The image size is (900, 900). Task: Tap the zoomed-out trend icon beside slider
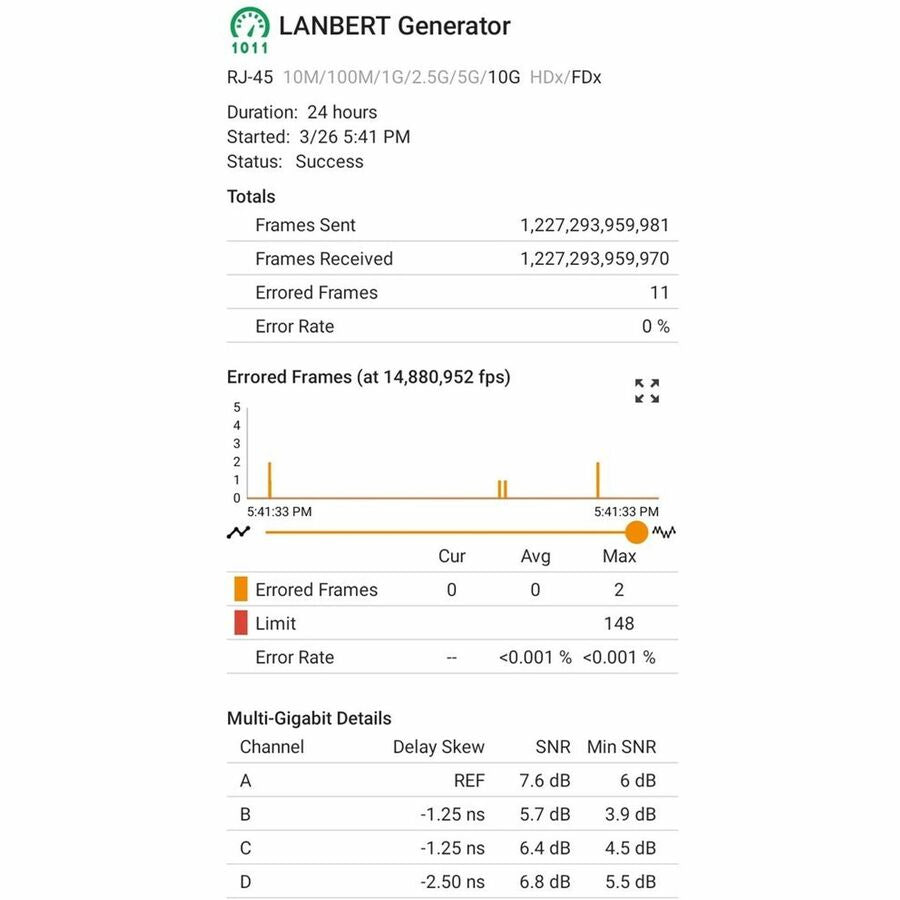pyautogui.click(x=238, y=532)
